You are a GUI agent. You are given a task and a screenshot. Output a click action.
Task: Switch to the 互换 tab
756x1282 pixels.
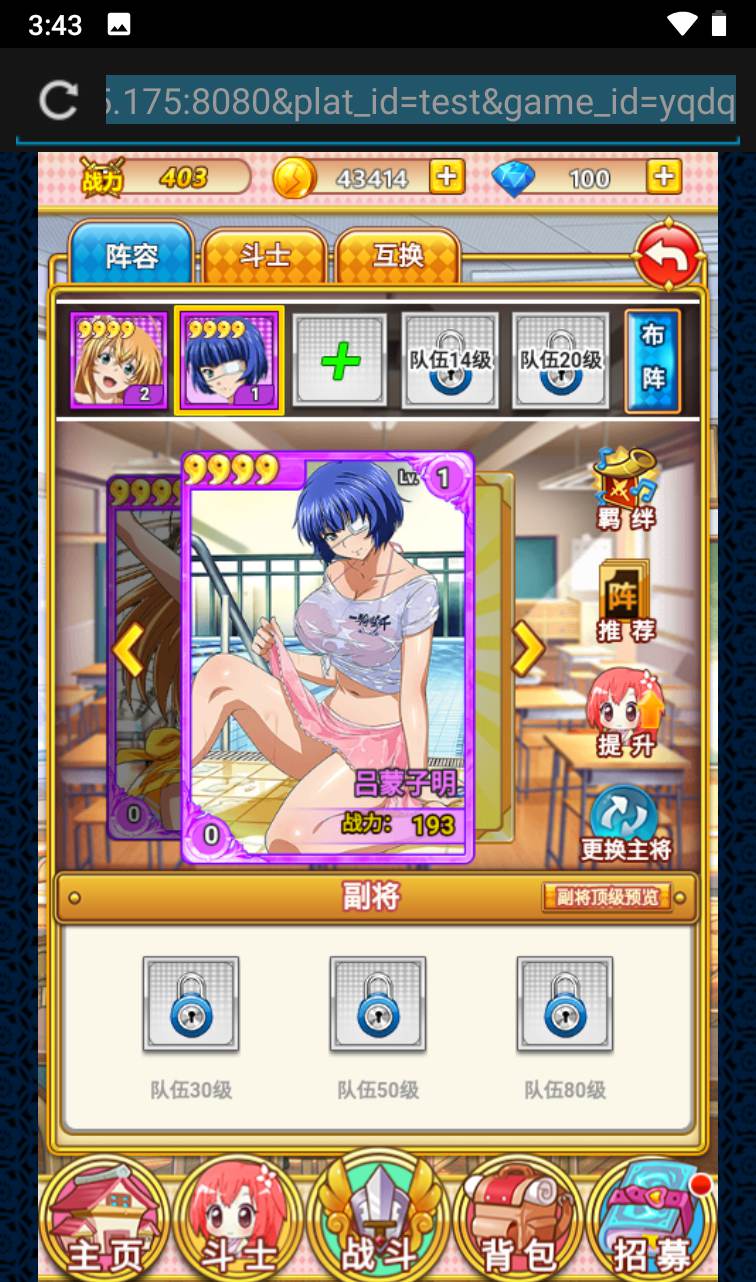pyautogui.click(x=398, y=256)
